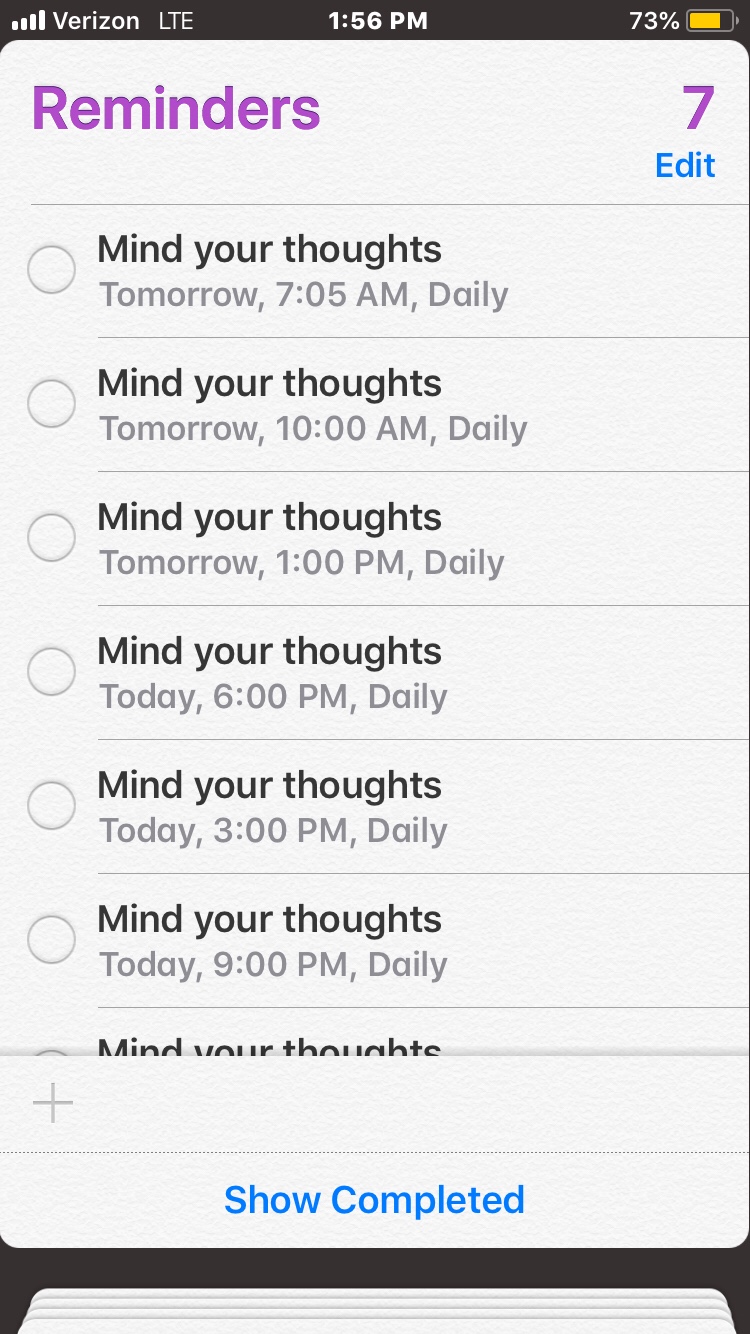Mark the Tomorrow 7:05 AM reminder complete
Image resolution: width=750 pixels, height=1334 pixels.
51,270
